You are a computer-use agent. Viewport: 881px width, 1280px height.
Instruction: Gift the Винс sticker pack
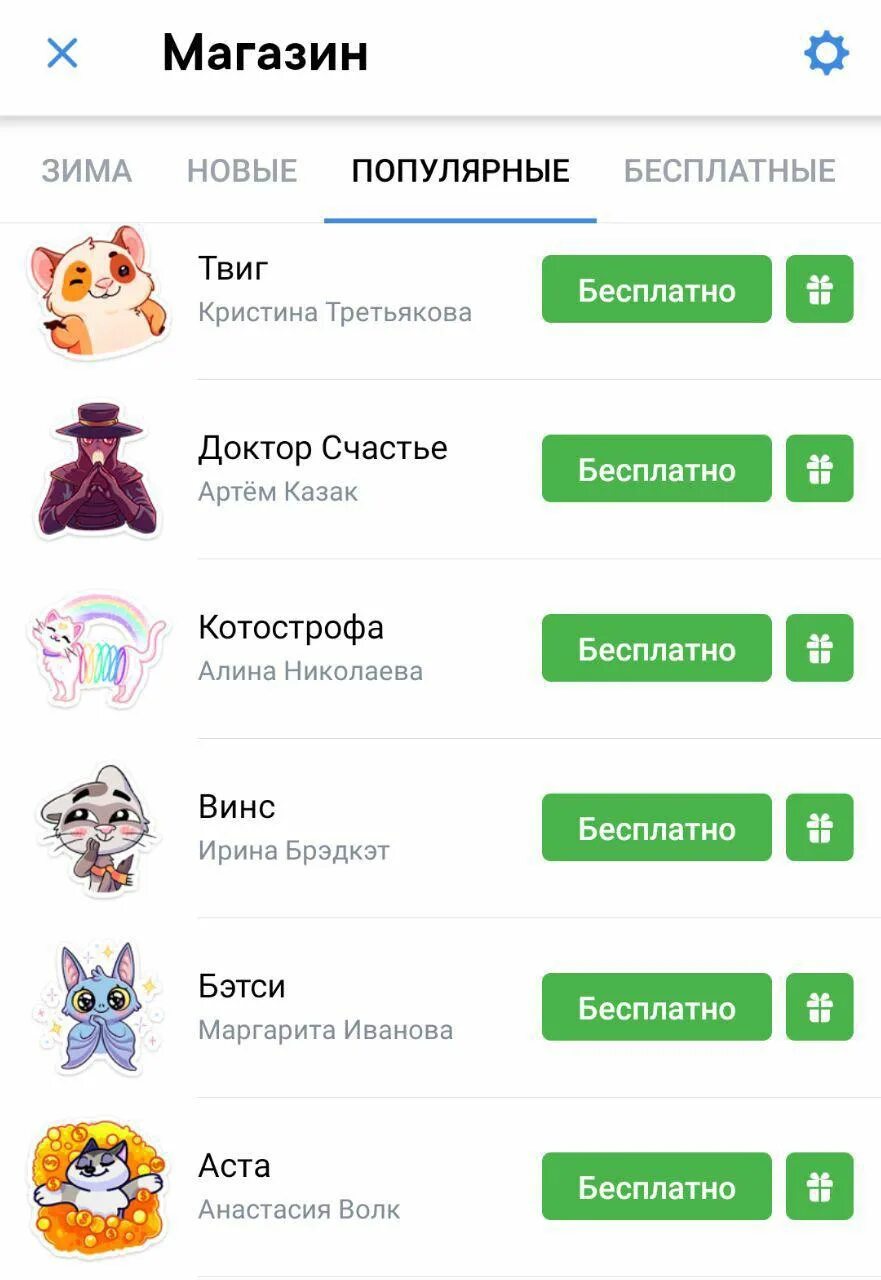[819, 828]
